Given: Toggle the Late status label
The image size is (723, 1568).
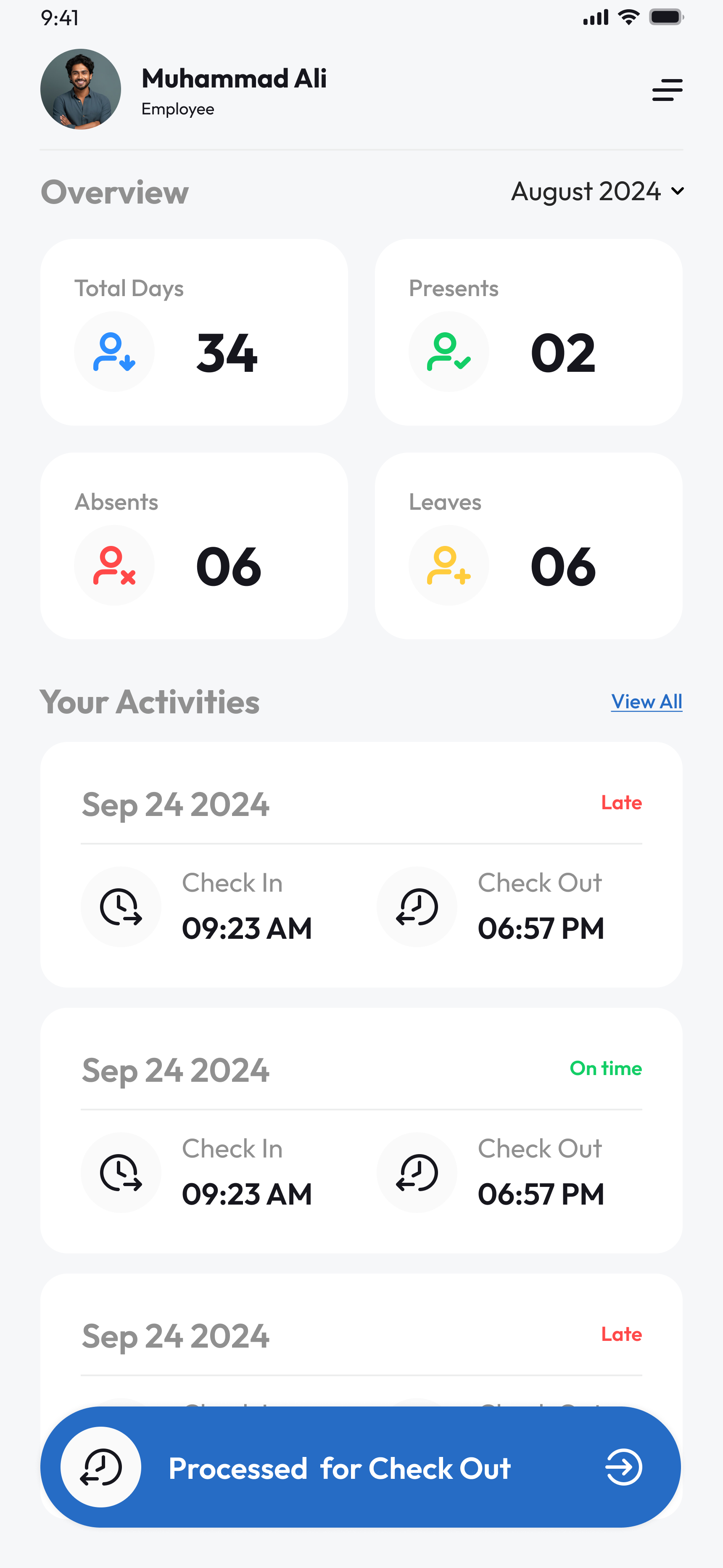Looking at the screenshot, I should pos(621,802).
